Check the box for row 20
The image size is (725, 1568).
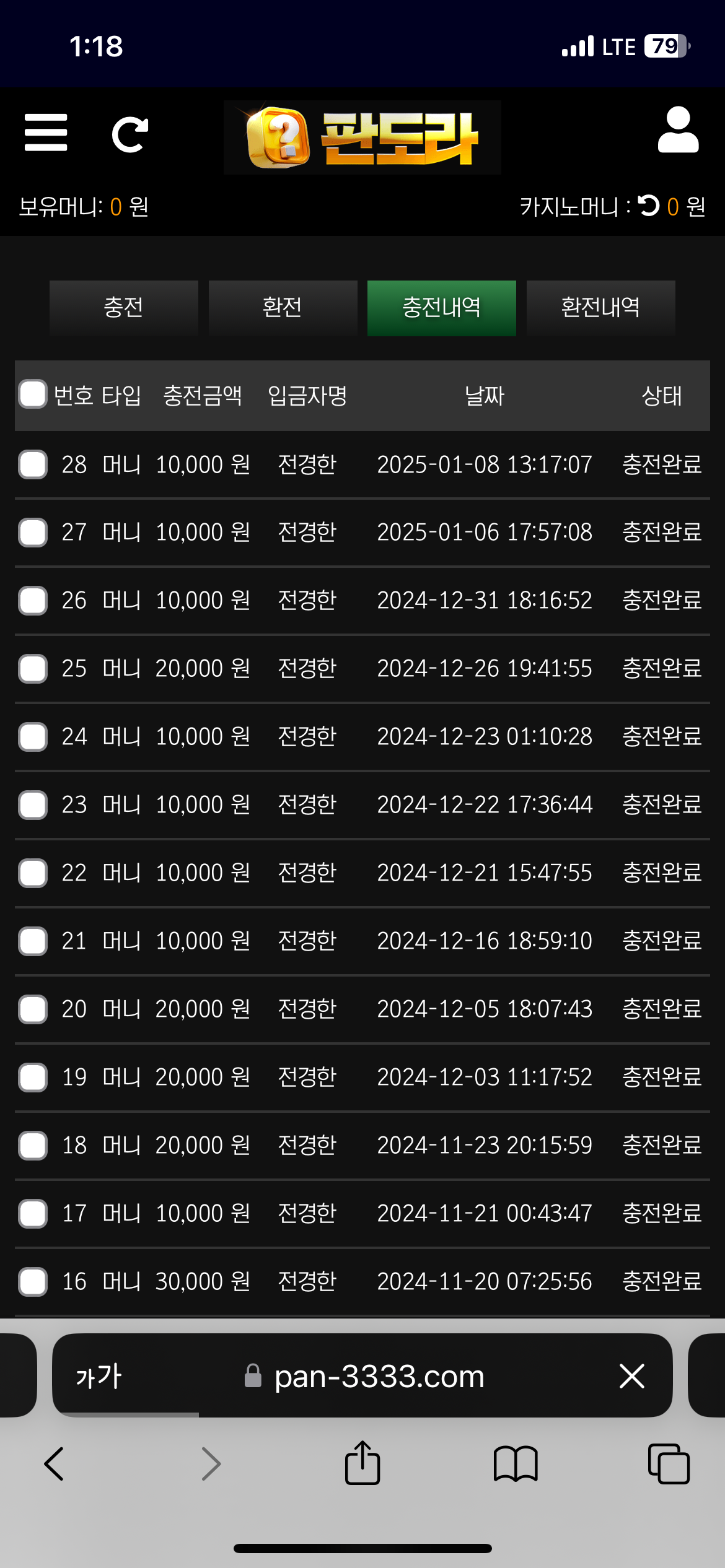point(33,1009)
